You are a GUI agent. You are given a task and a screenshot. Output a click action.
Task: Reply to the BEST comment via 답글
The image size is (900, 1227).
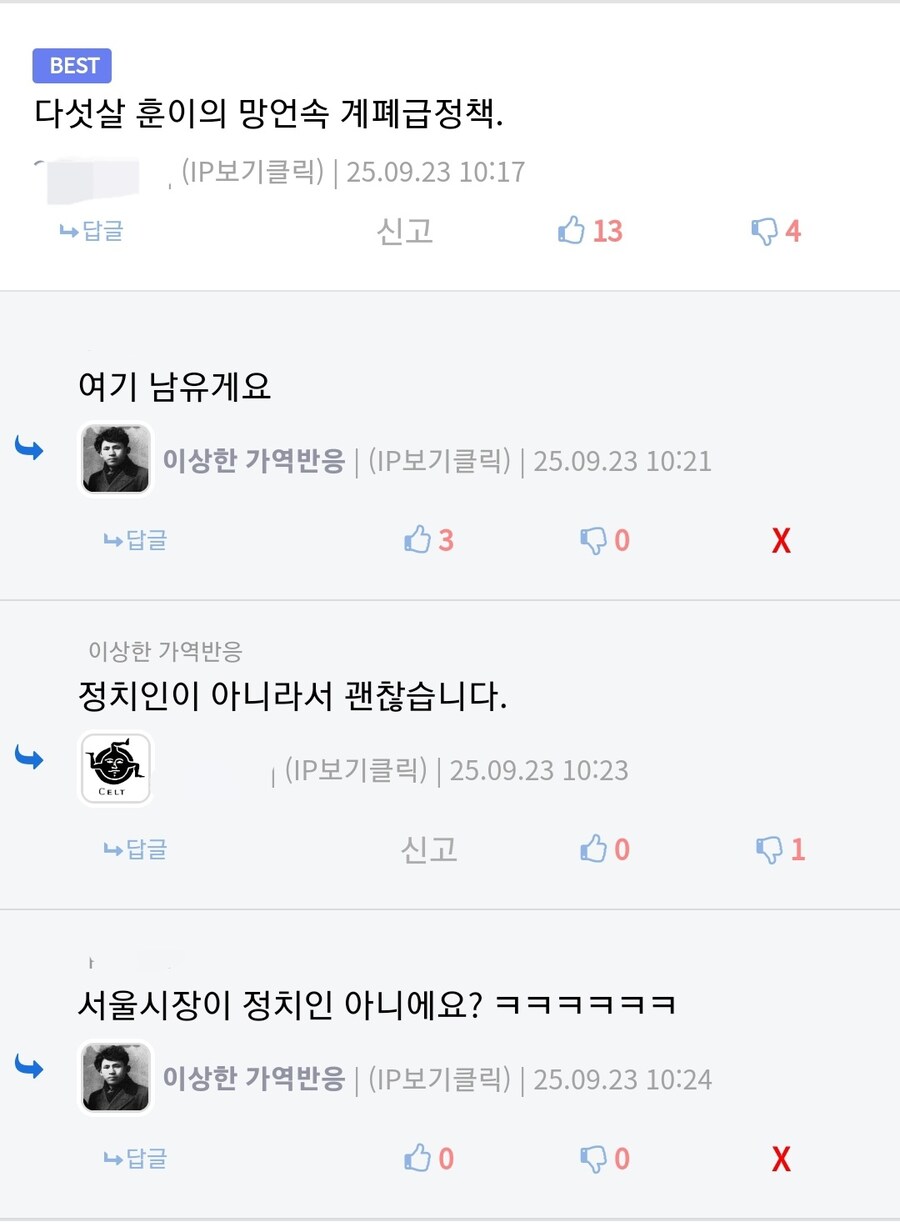click(x=92, y=232)
